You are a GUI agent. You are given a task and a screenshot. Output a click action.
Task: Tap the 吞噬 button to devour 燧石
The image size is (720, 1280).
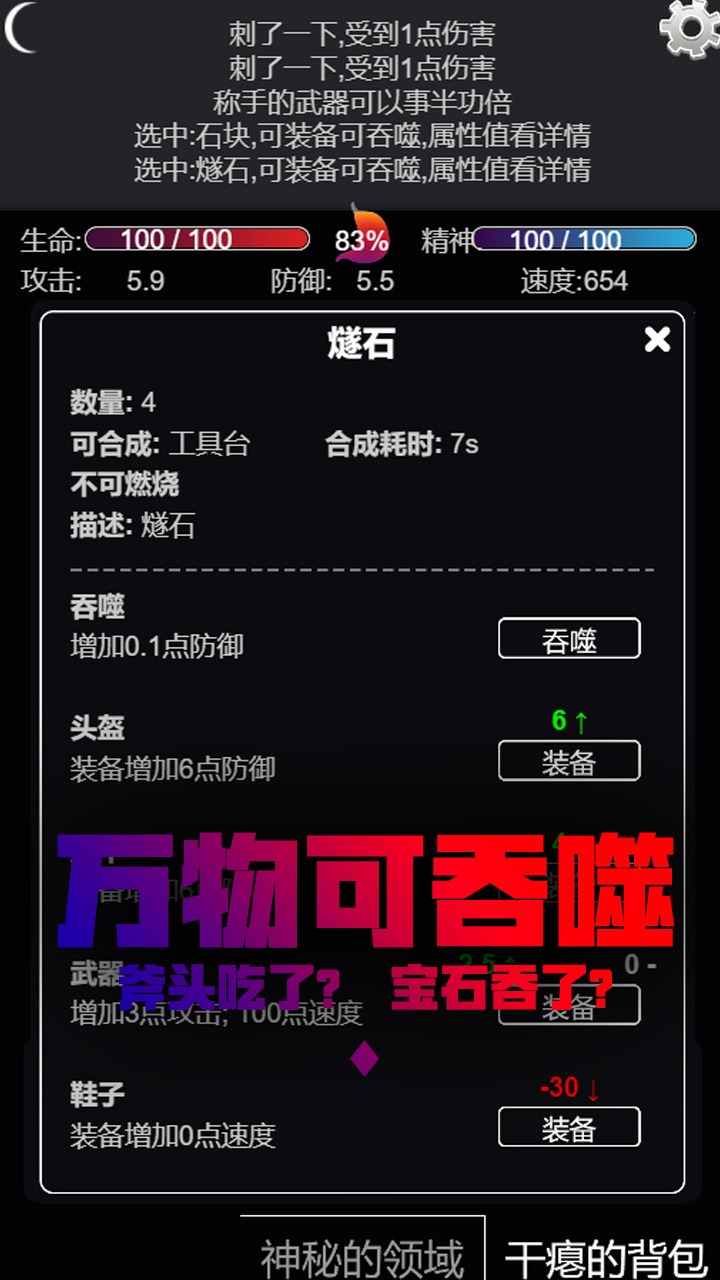pyautogui.click(x=569, y=639)
